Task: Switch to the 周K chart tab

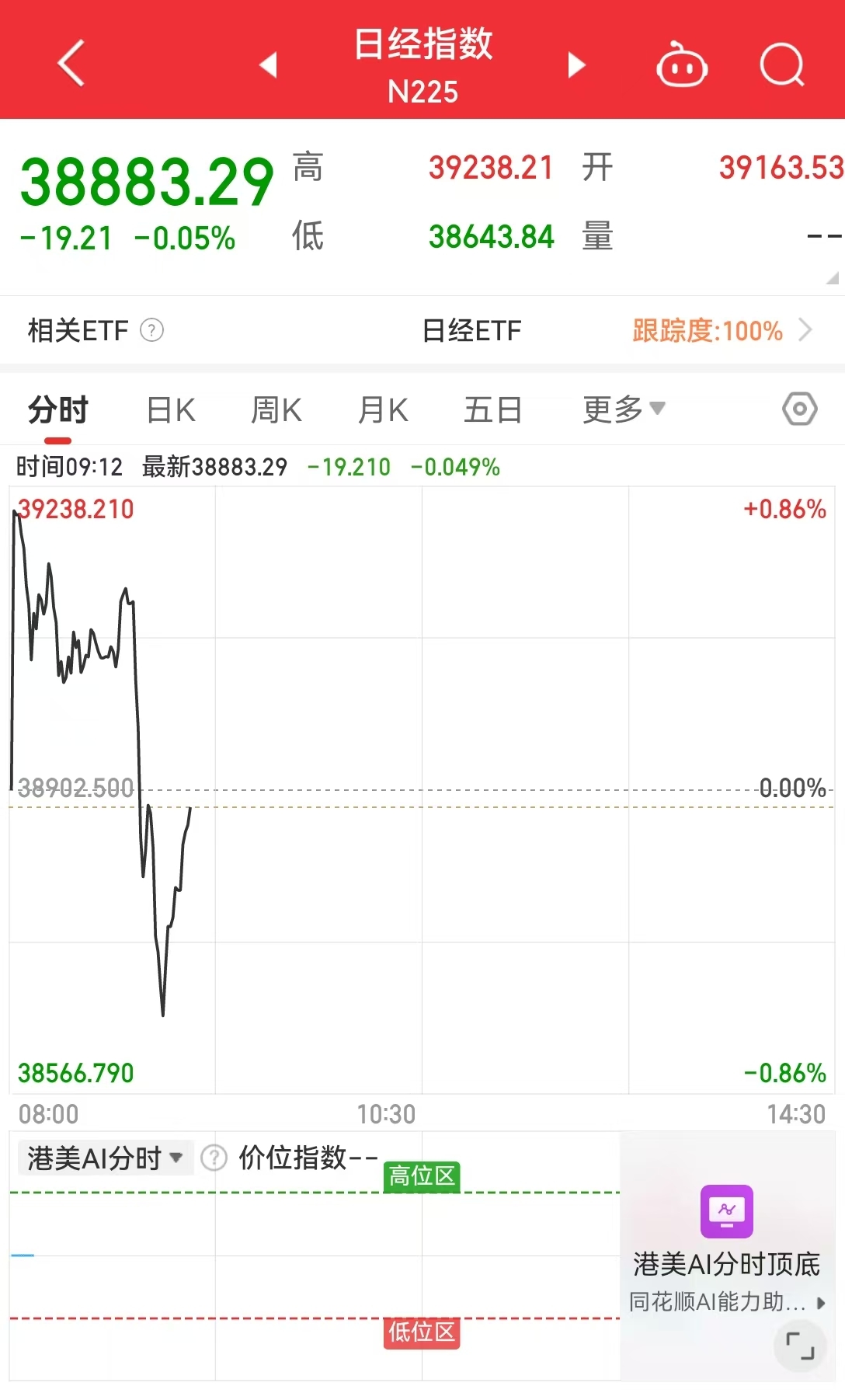Action: point(276,409)
